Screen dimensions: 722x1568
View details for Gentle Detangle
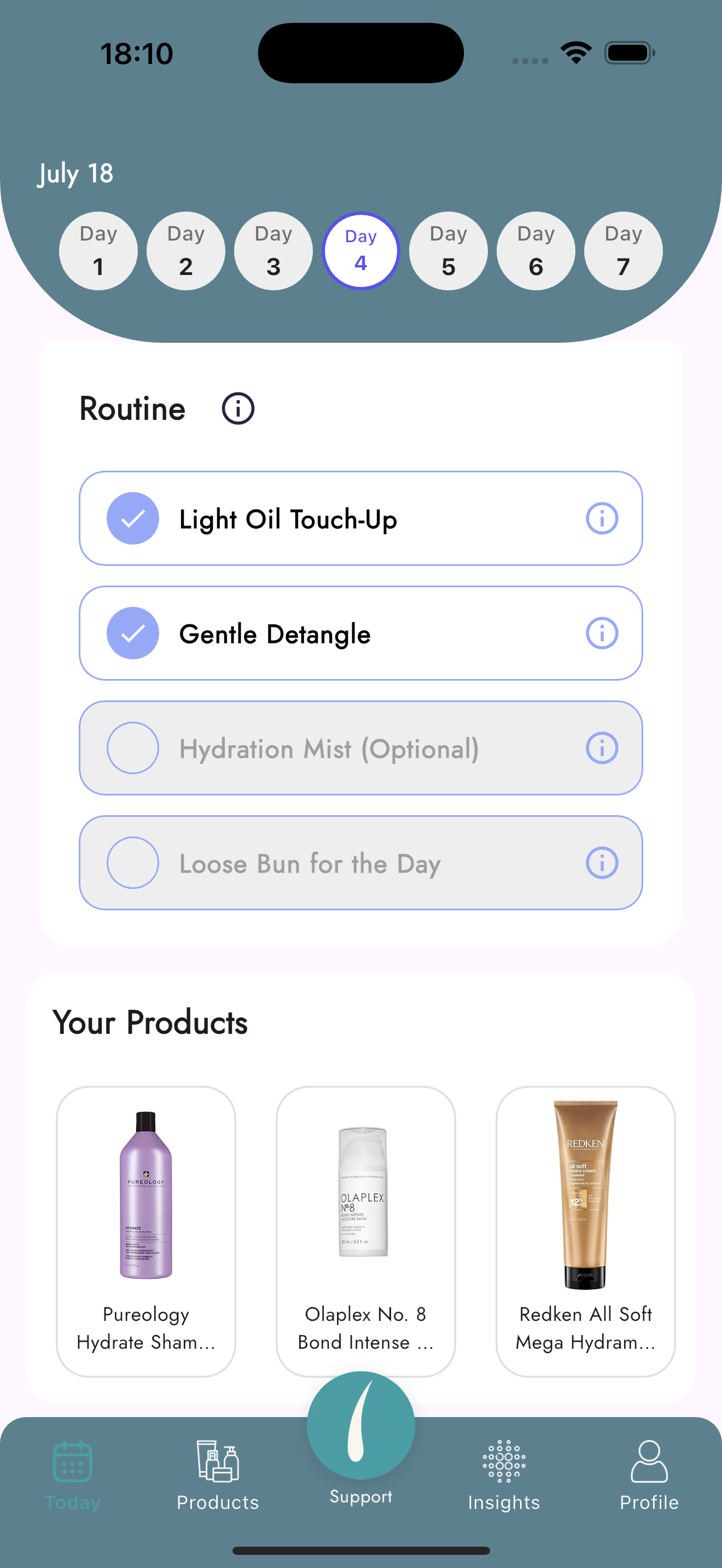click(602, 633)
